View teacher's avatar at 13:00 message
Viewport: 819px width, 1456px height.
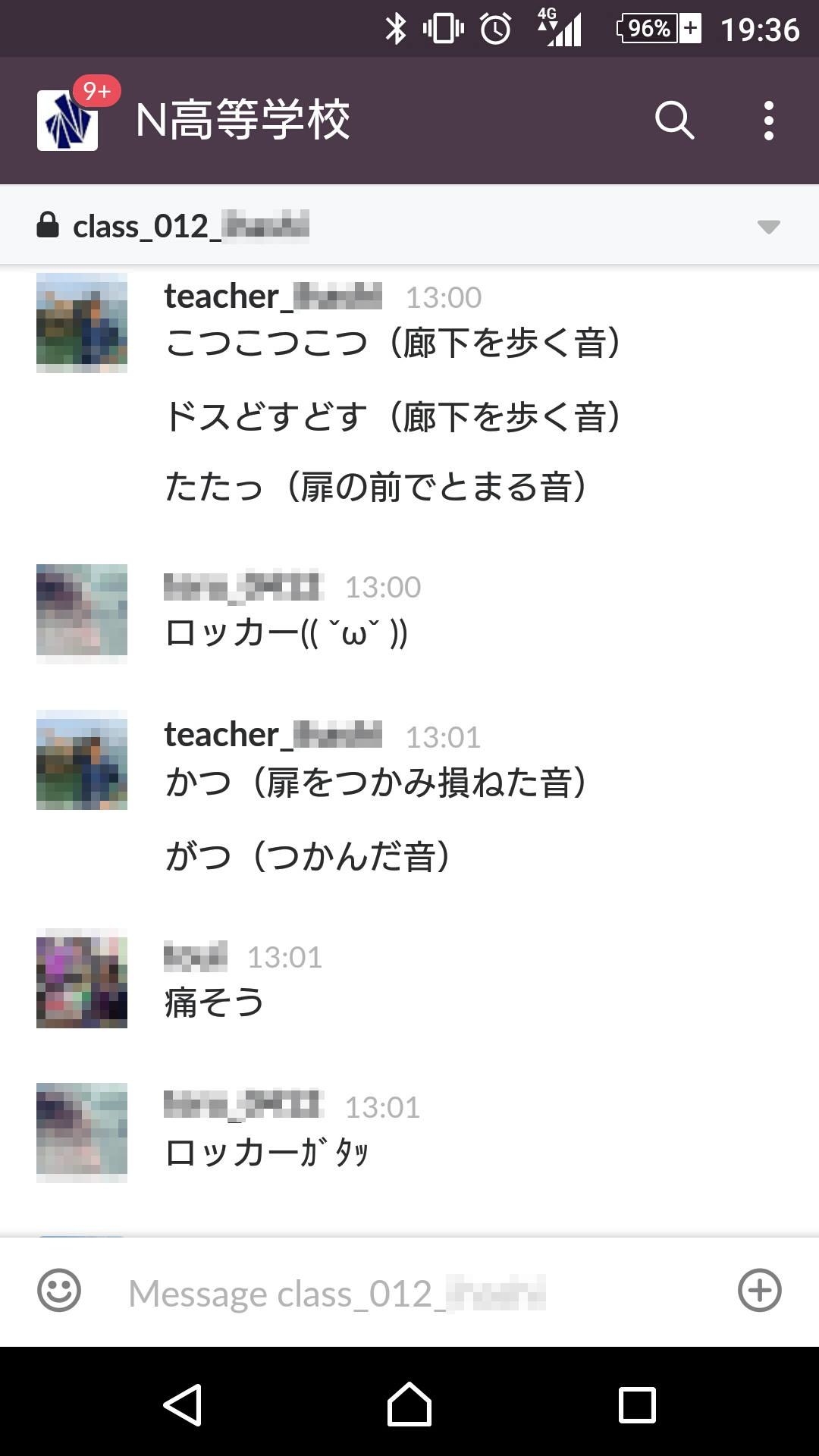click(82, 323)
